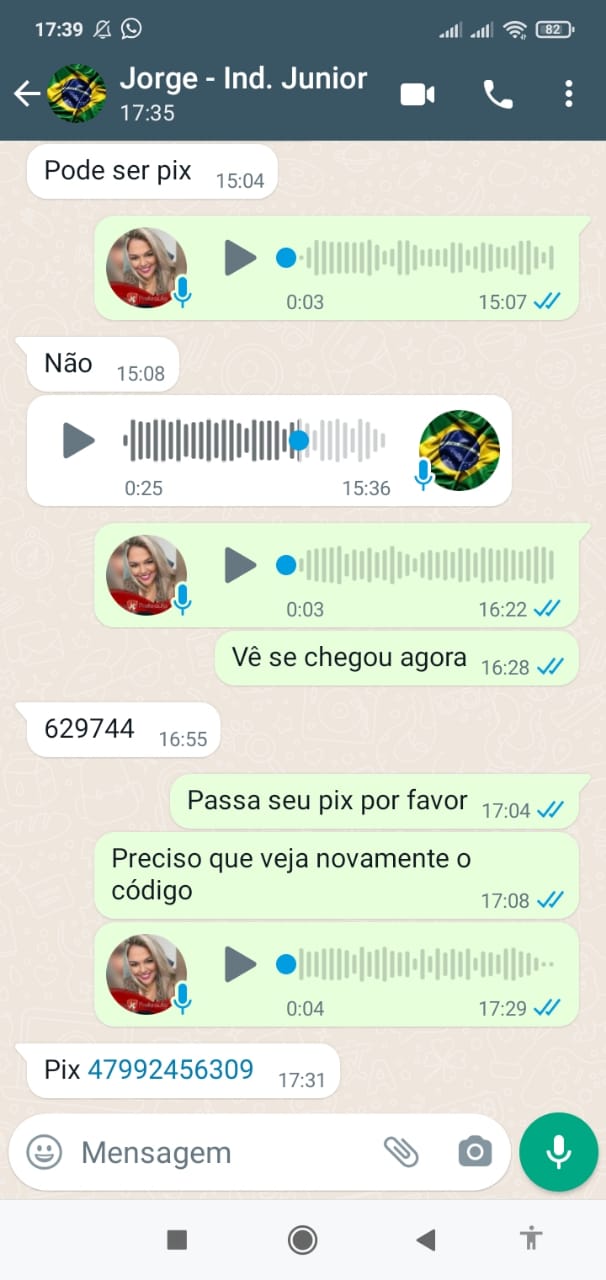Open the Pix number 47992456309 link
The width and height of the screenshot is (606, 1280).
pyautogui.click(x=170, y=1070)
